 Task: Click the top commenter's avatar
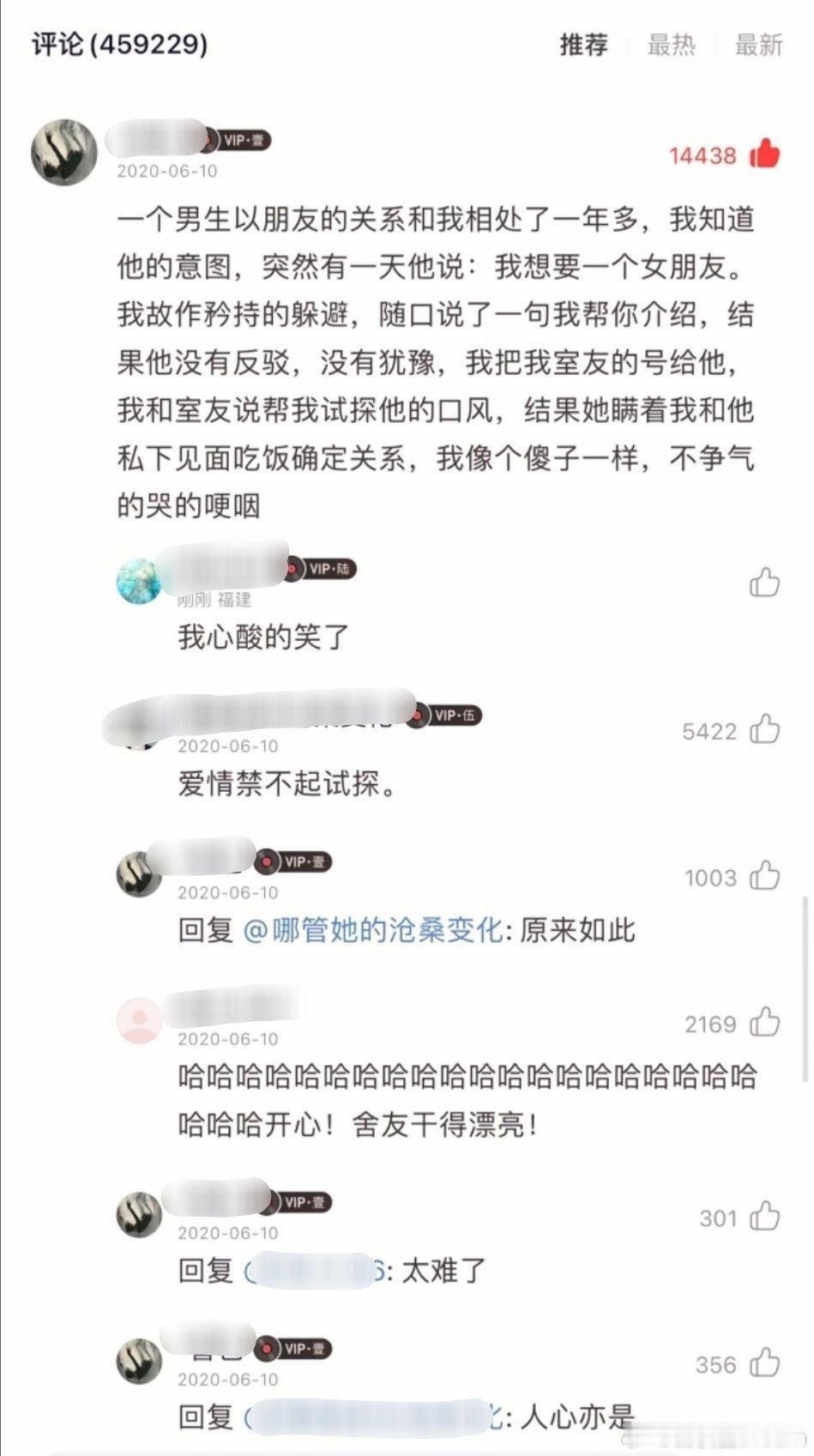(63, 153)
